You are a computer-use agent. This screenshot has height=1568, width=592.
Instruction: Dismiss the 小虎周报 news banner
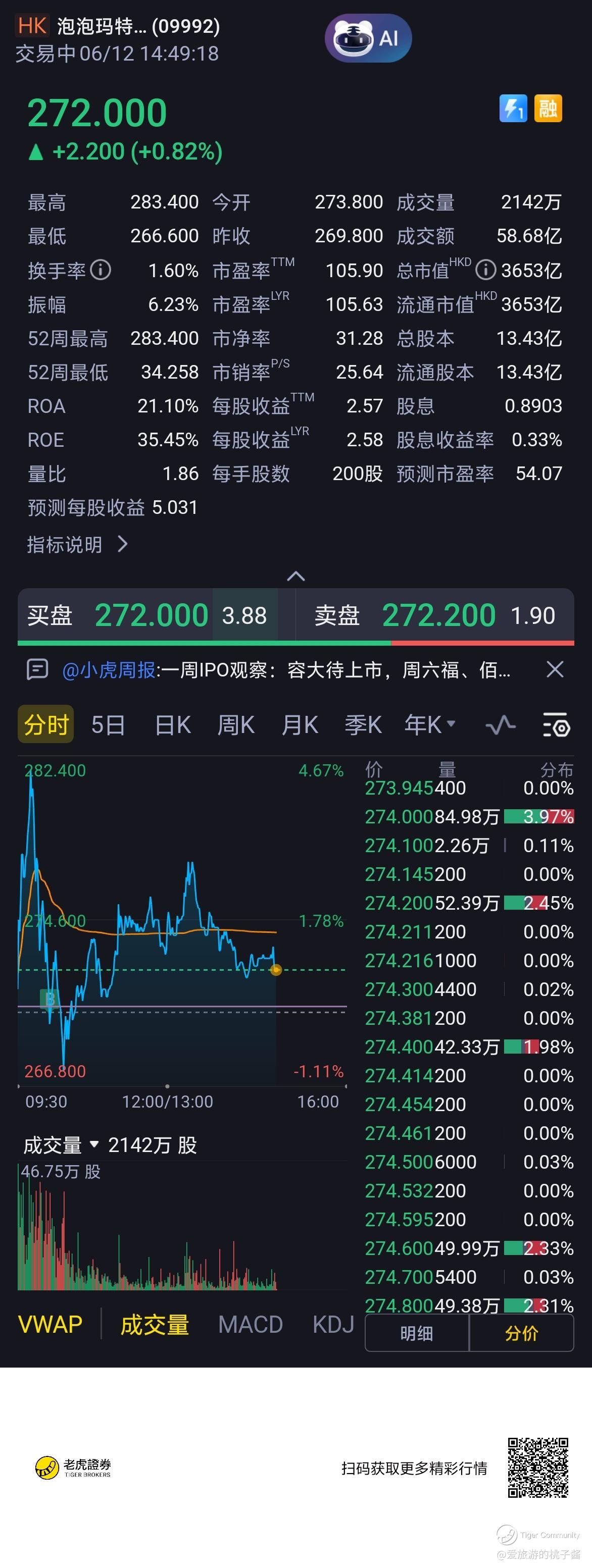(x=554, y=669)
